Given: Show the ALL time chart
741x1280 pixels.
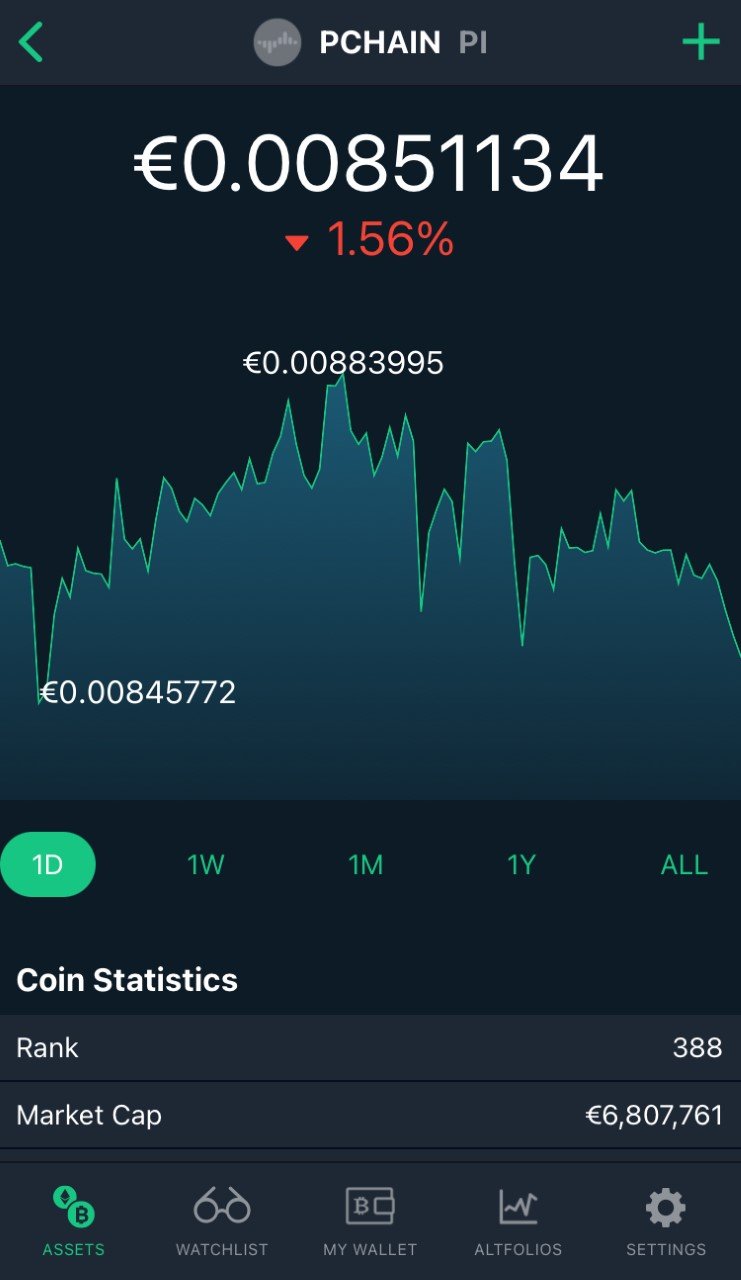Looking at the screenshot, I should tap(684, 865).
